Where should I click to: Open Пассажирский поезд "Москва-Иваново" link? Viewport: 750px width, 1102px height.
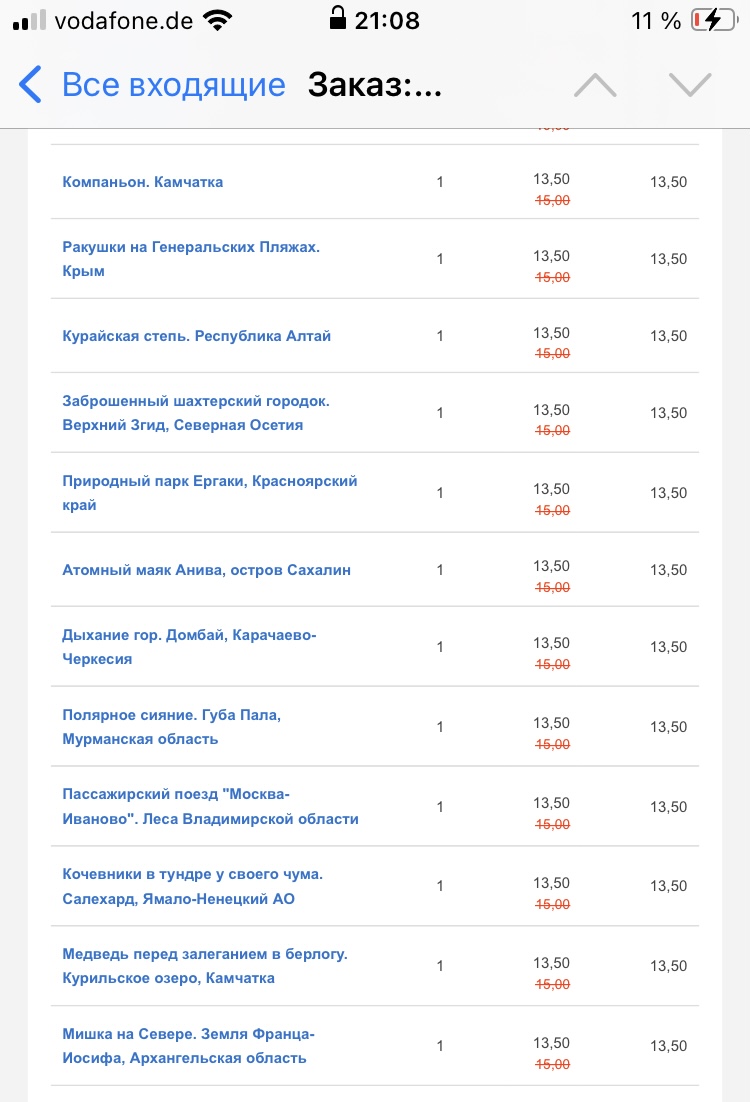coord(210,806)
